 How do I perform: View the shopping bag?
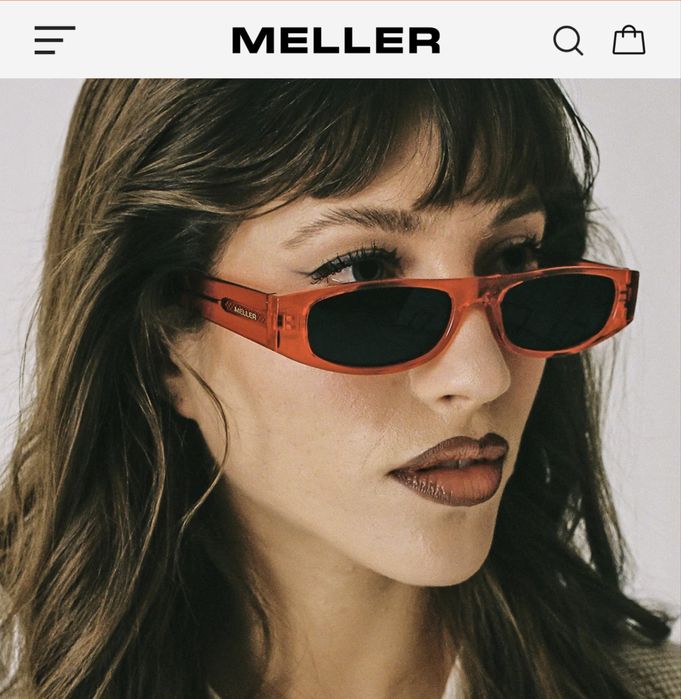point(628,41)
